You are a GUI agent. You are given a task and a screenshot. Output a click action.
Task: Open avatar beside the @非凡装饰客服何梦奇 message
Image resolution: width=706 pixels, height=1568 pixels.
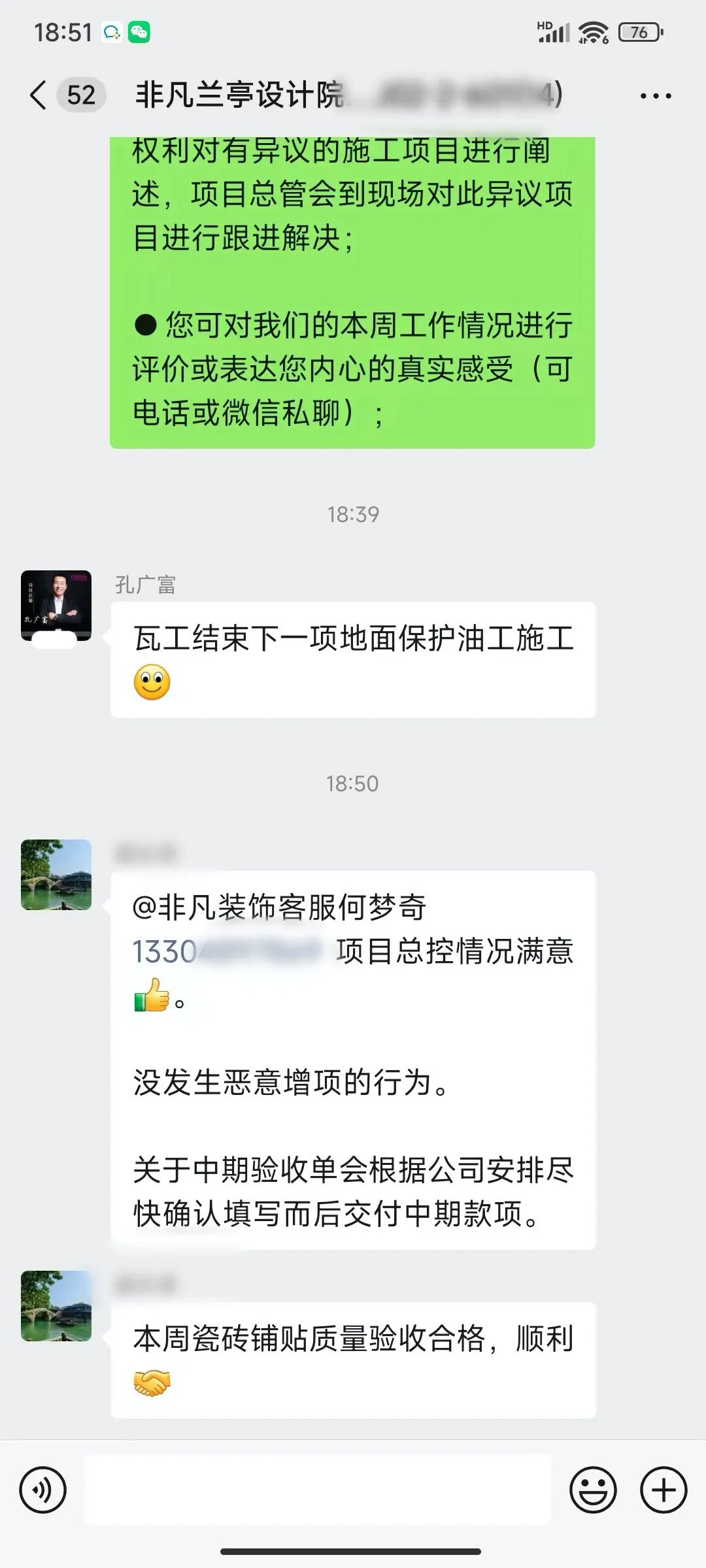tap(56, 874)
